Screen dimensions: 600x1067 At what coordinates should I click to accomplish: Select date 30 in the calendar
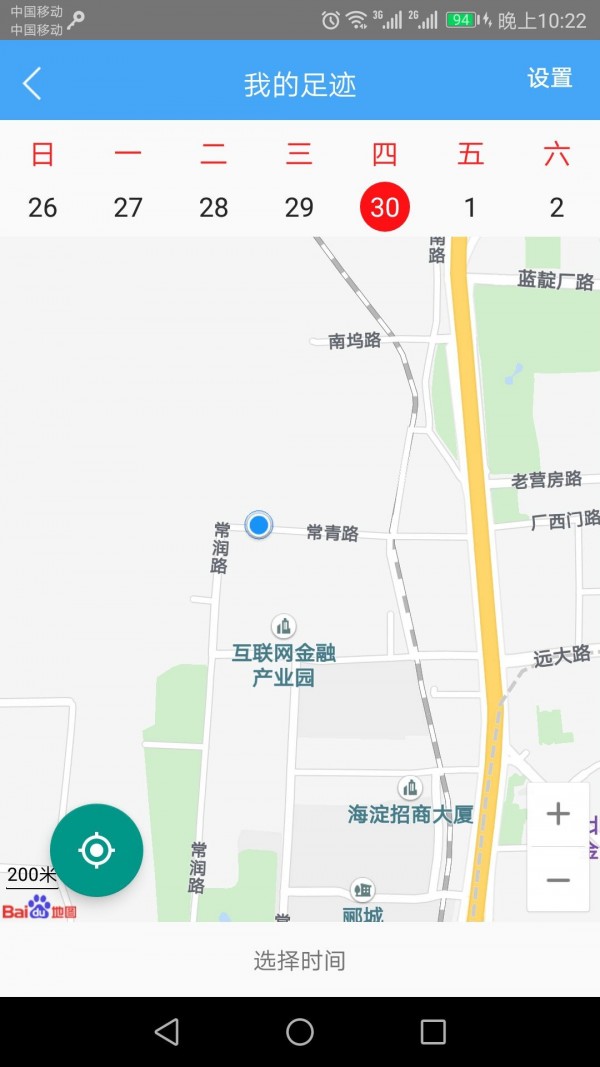pyautogui.click(x=385, y=208)
